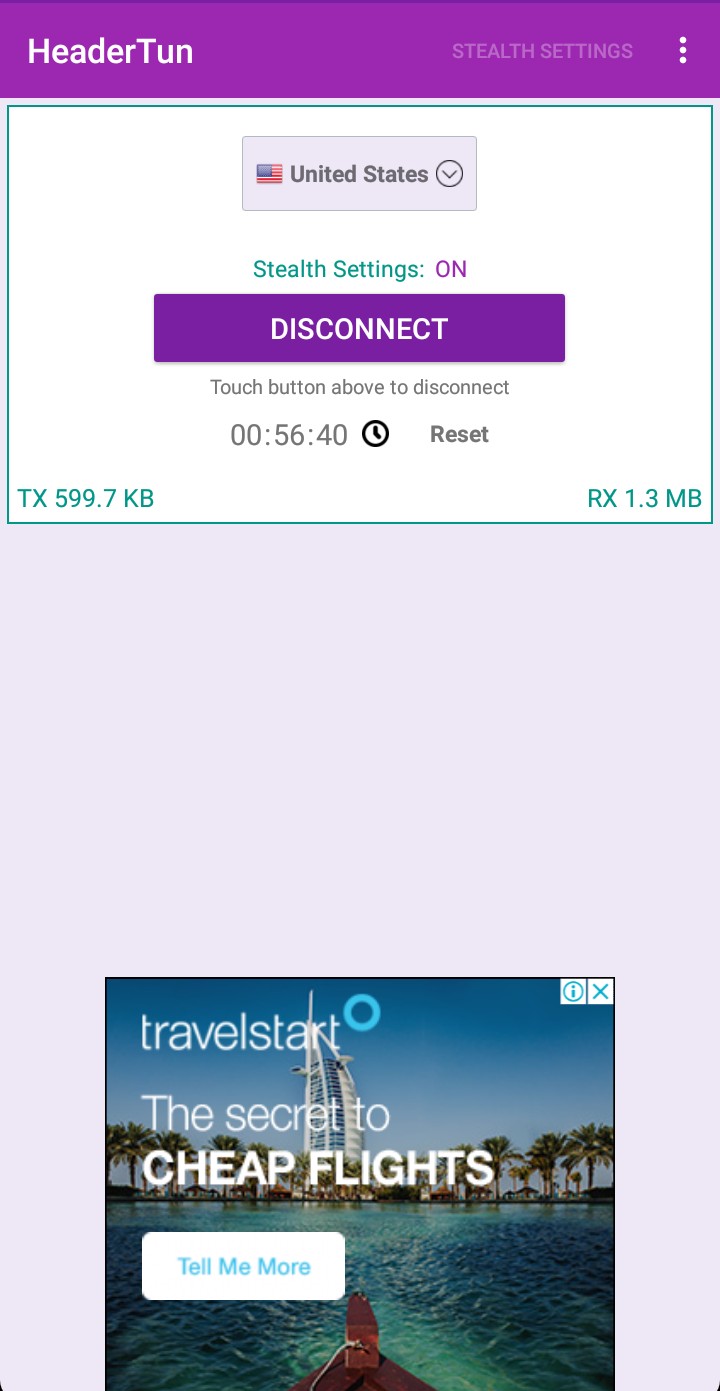
Task: Tap Tell Me More on the ad
Action: point(244,1266)
